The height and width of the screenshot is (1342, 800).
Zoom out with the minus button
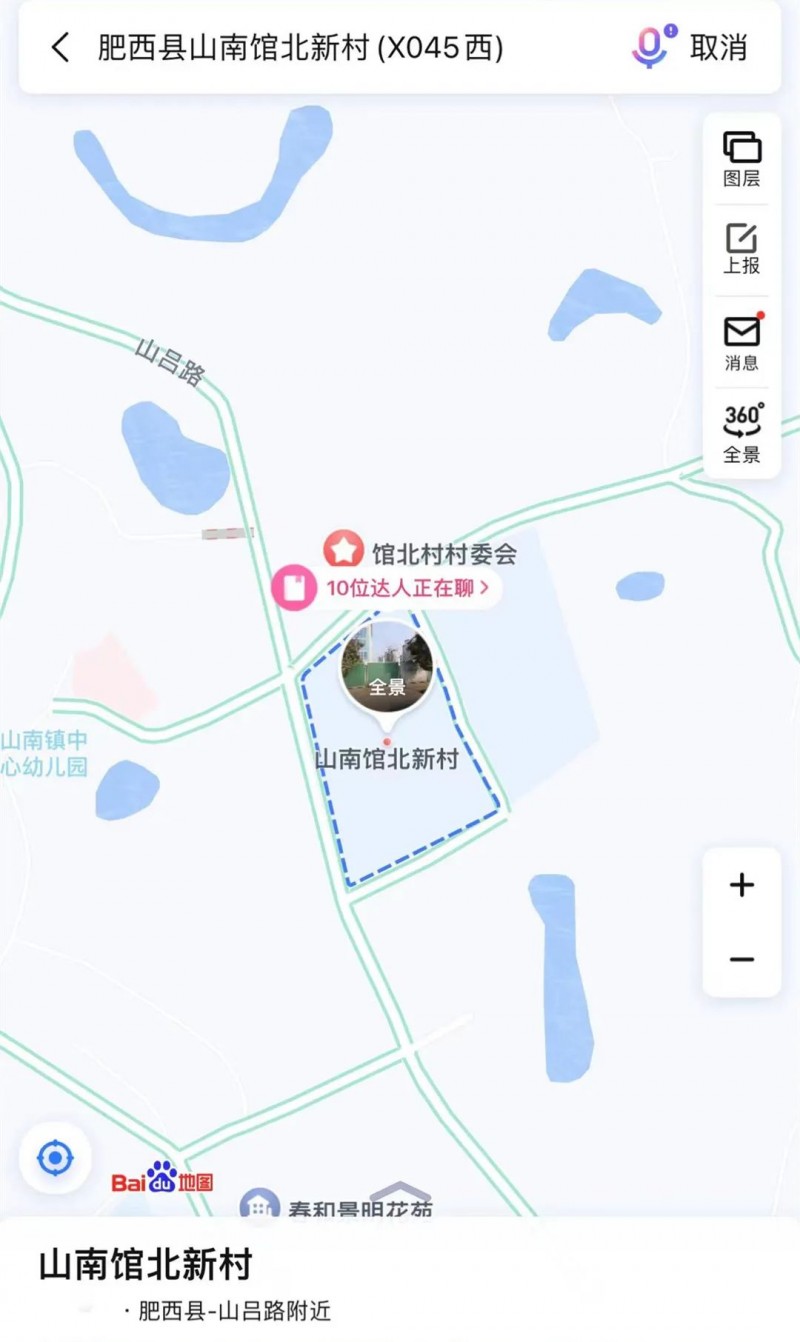point(741,960)
